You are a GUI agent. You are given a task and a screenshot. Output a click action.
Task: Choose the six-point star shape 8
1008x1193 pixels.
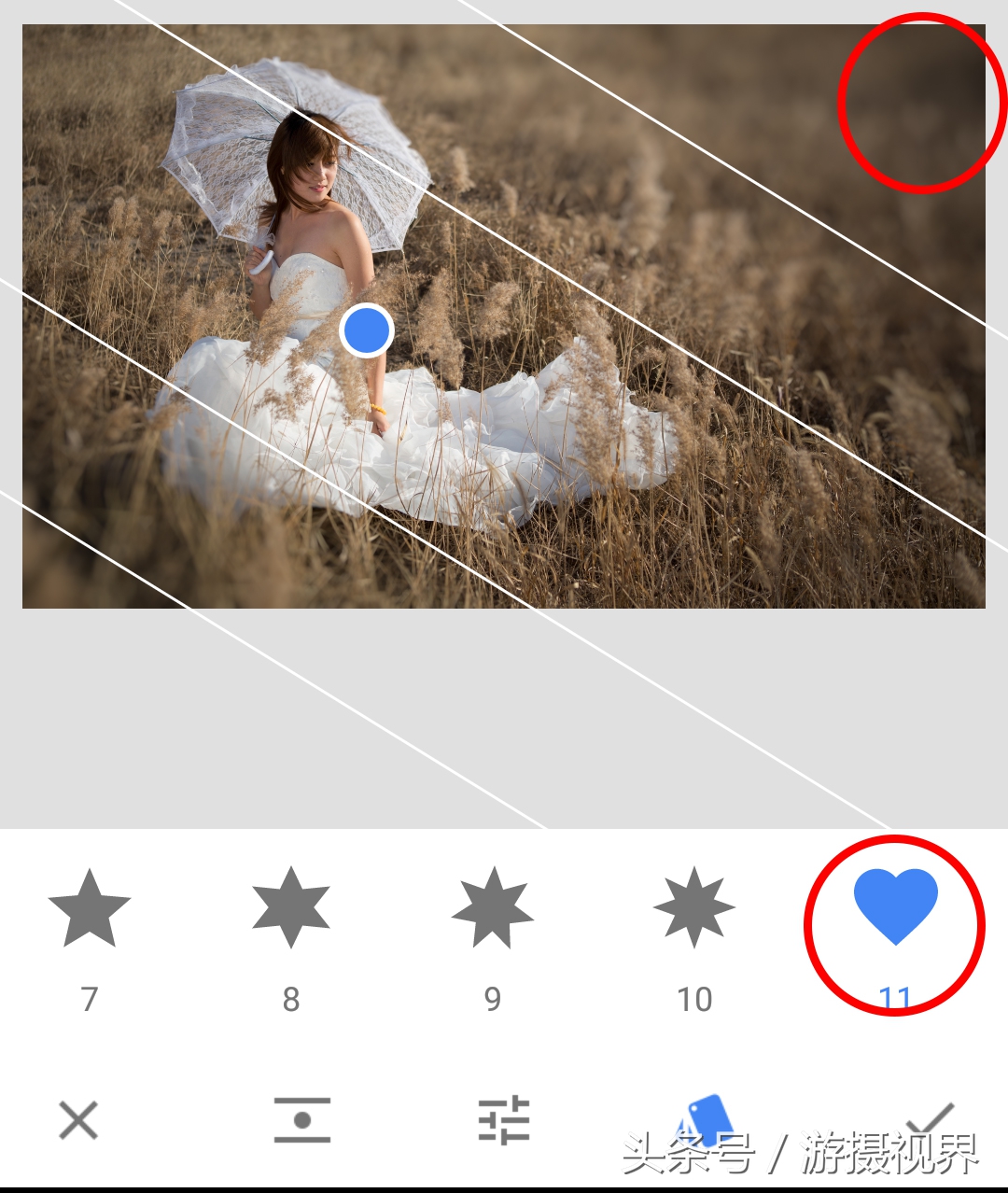pos(291,908)
